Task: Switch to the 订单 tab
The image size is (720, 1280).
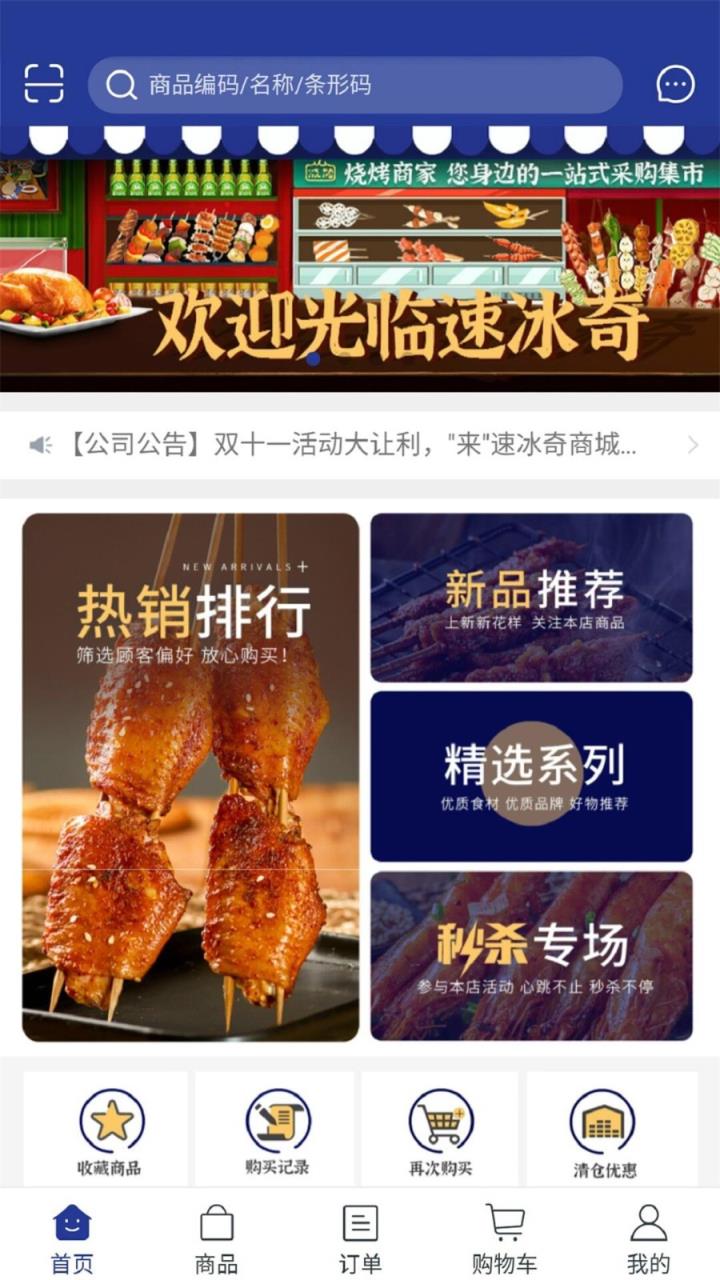Action: click(360, 1238)
